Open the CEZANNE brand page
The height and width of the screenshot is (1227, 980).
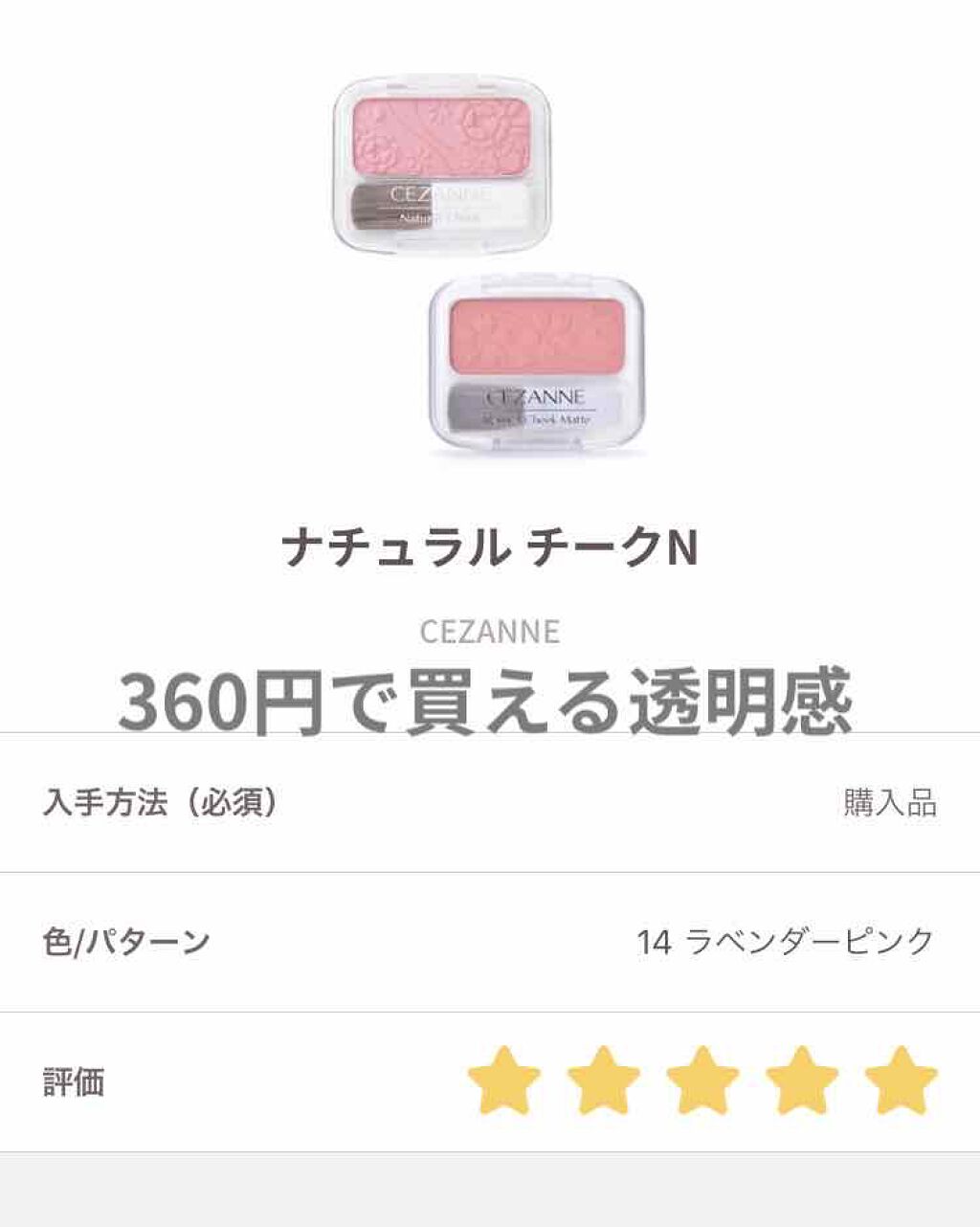(x=489, y=631)
